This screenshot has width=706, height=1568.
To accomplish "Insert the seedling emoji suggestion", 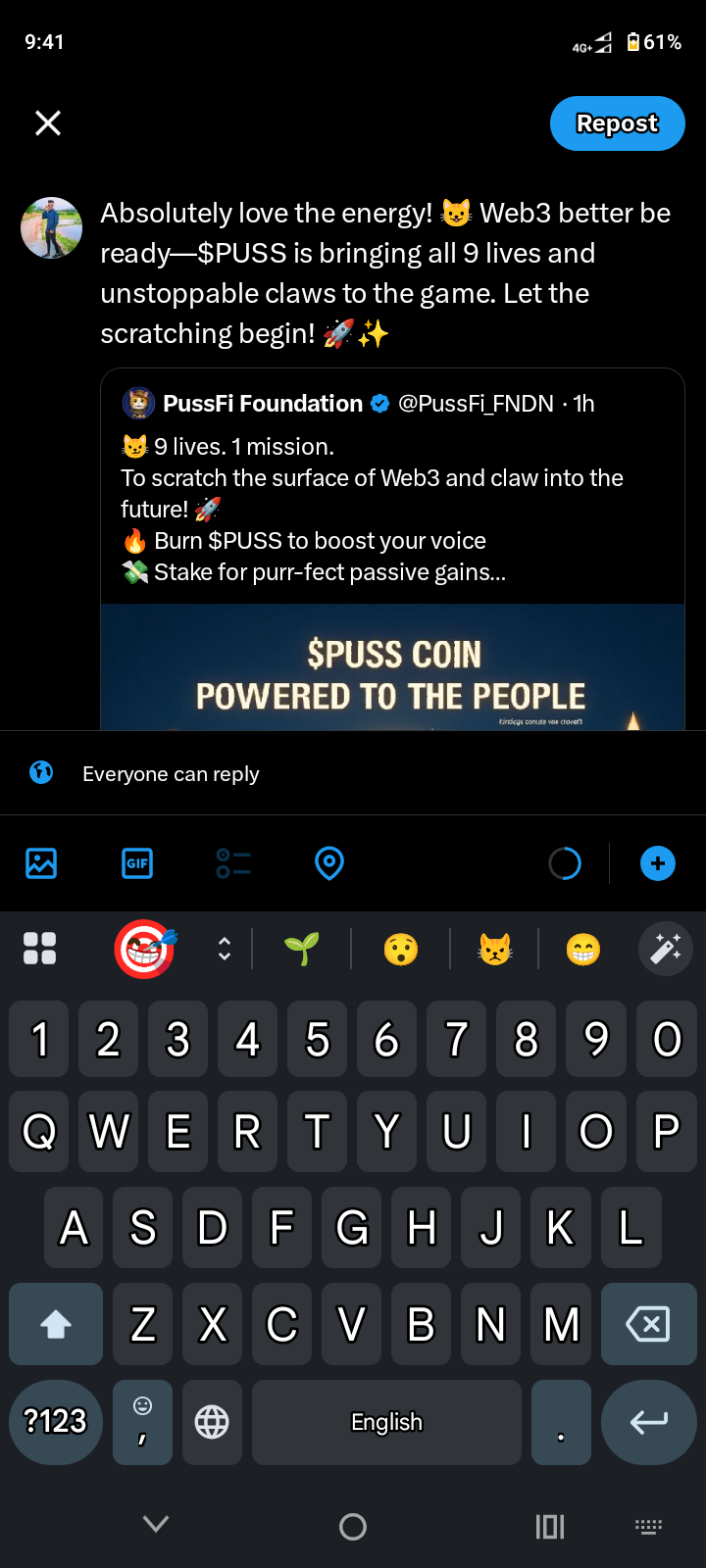I will pyautogui.click(x=302, y=949).
